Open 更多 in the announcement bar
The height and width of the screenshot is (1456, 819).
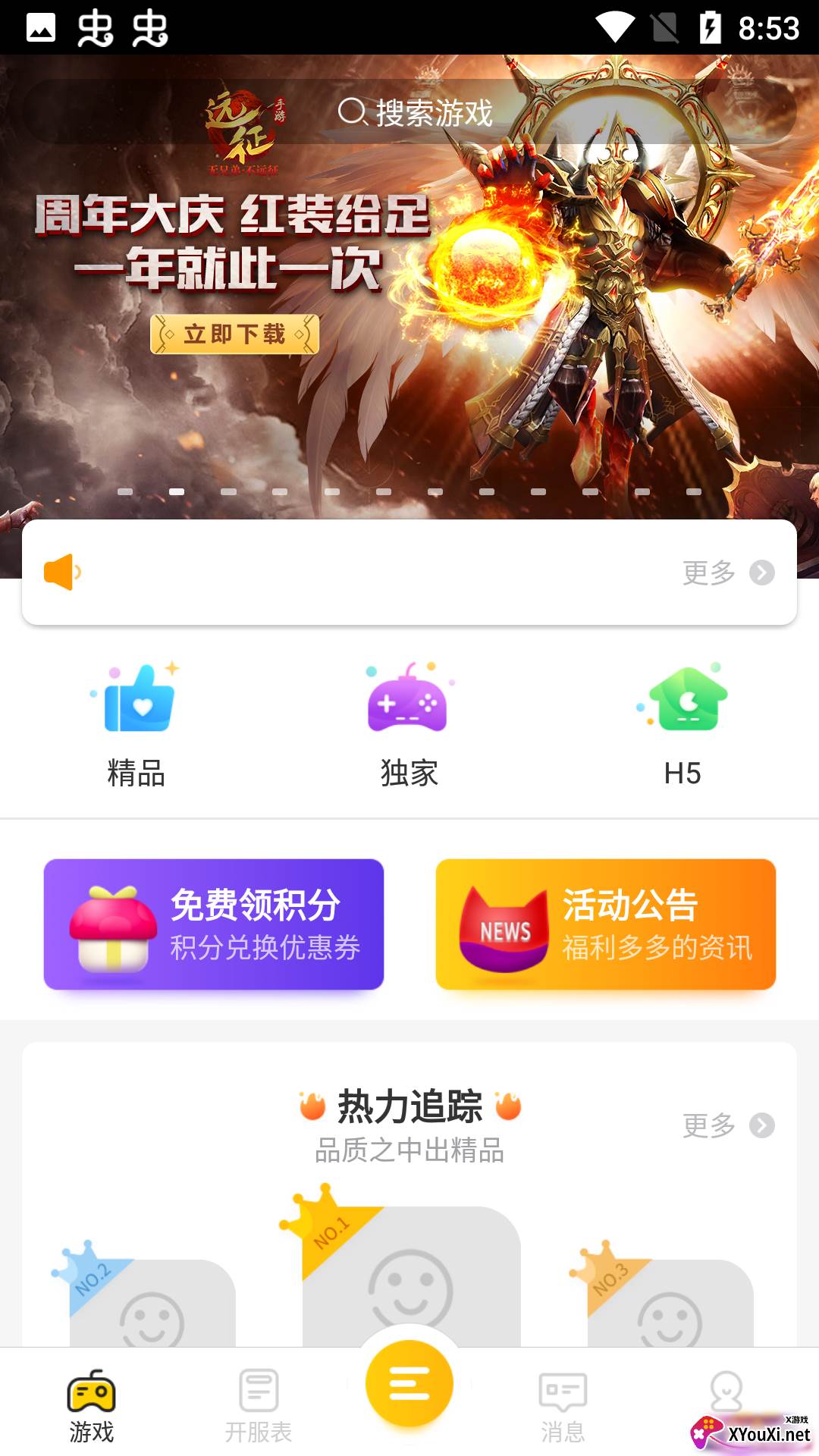pyautogui.click(x=727, y=573)
